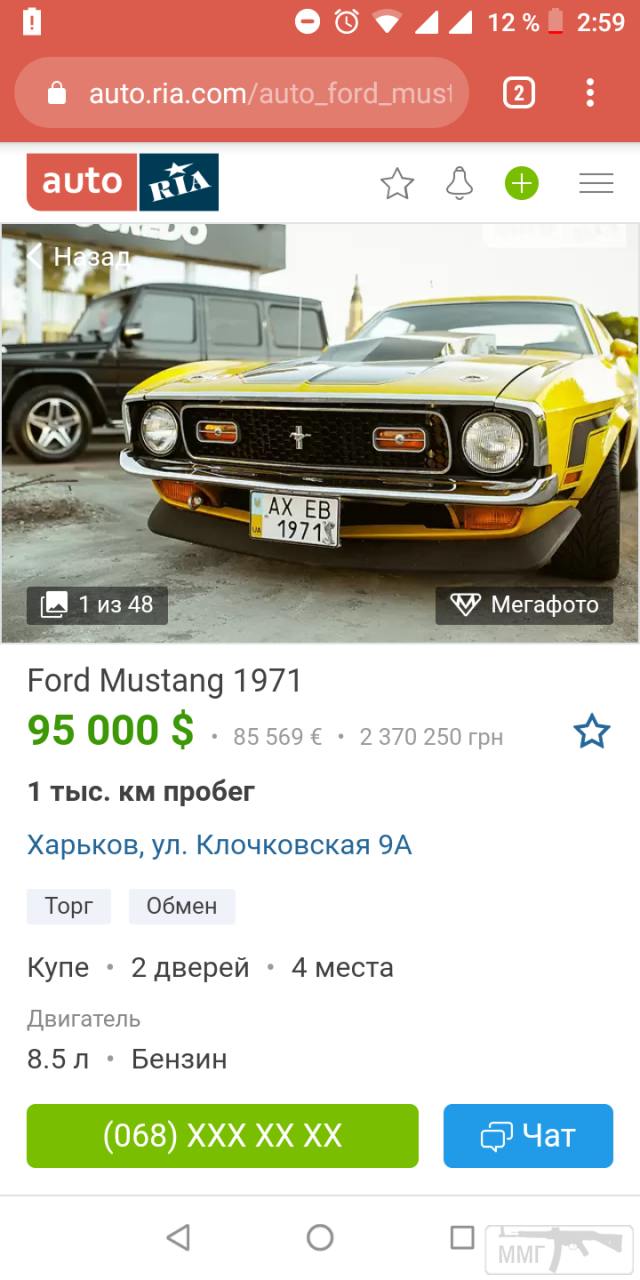
Task: Open the browser overflow menu
Action: pyautogui.click(x=590, y=94)
